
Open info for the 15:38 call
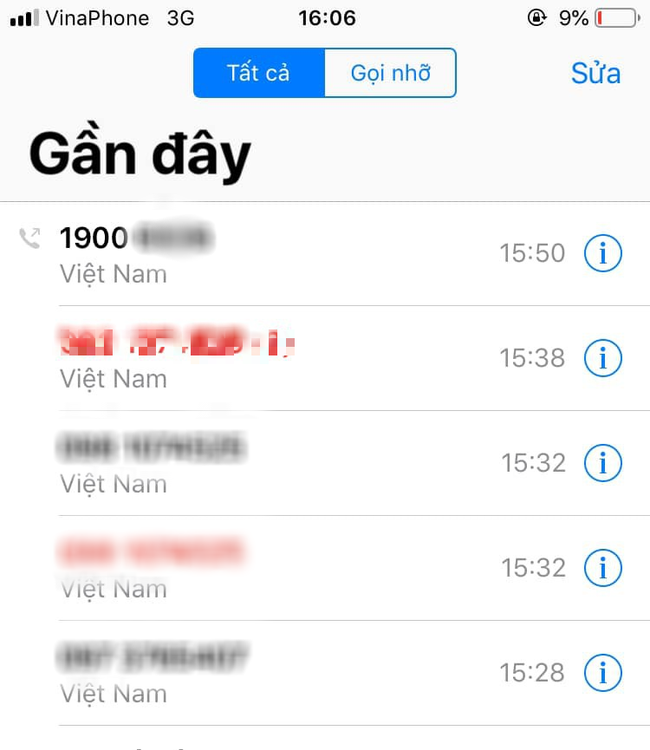click(x=602, y=358)
